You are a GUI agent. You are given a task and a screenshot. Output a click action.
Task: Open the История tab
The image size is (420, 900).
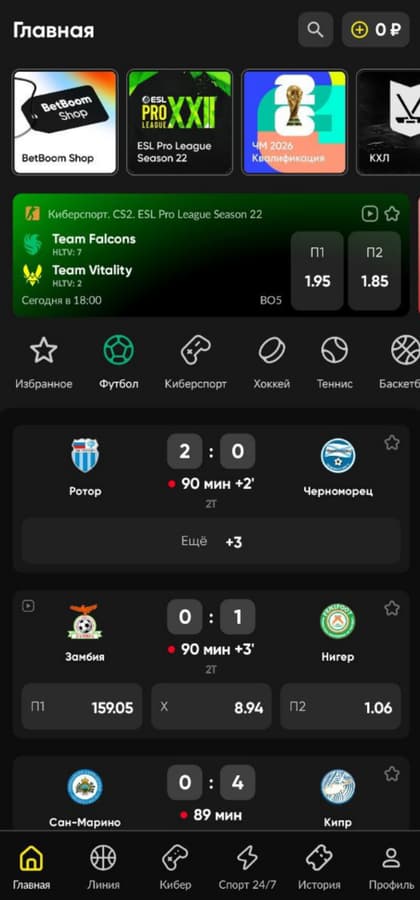(x=319, y=867)
